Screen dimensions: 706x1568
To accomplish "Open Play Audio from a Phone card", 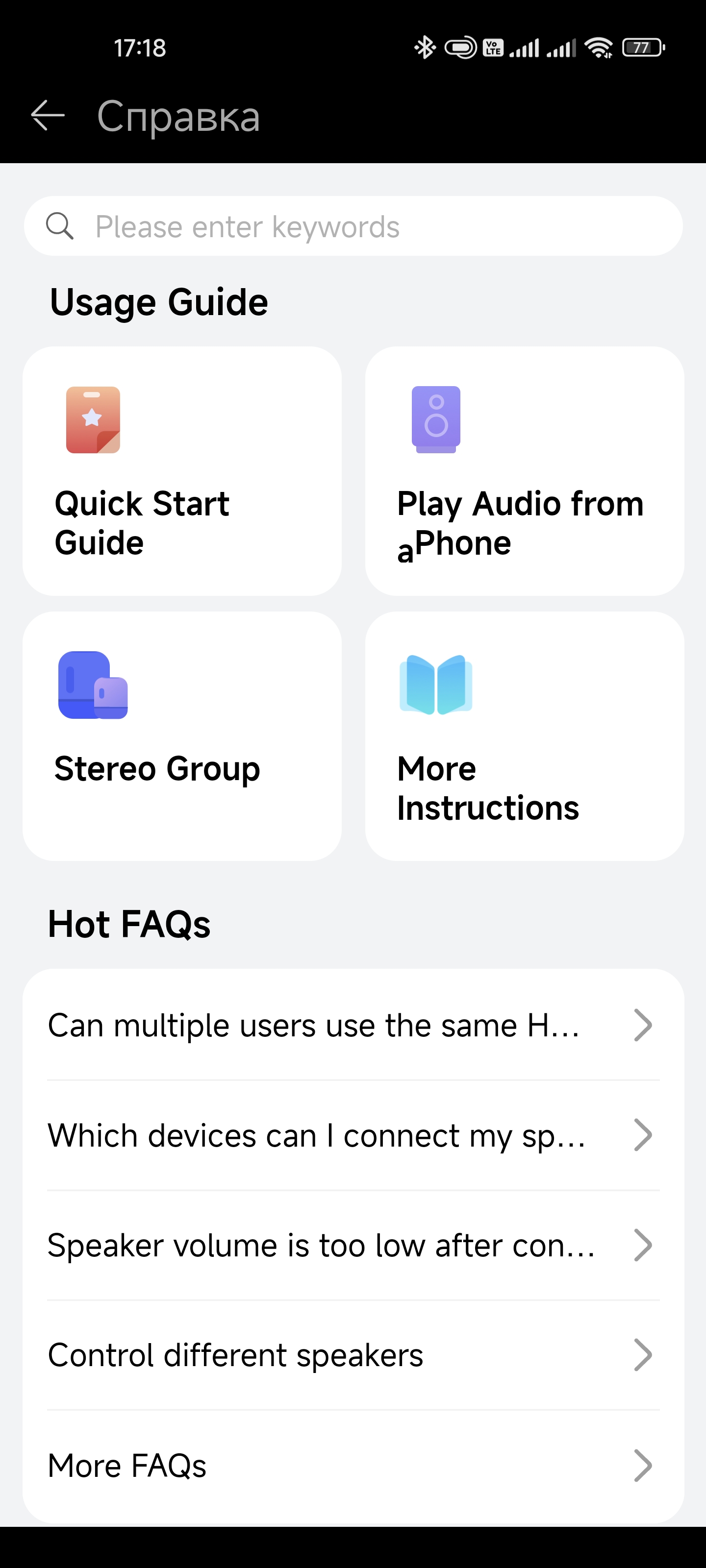I will [x=524, y=470].
